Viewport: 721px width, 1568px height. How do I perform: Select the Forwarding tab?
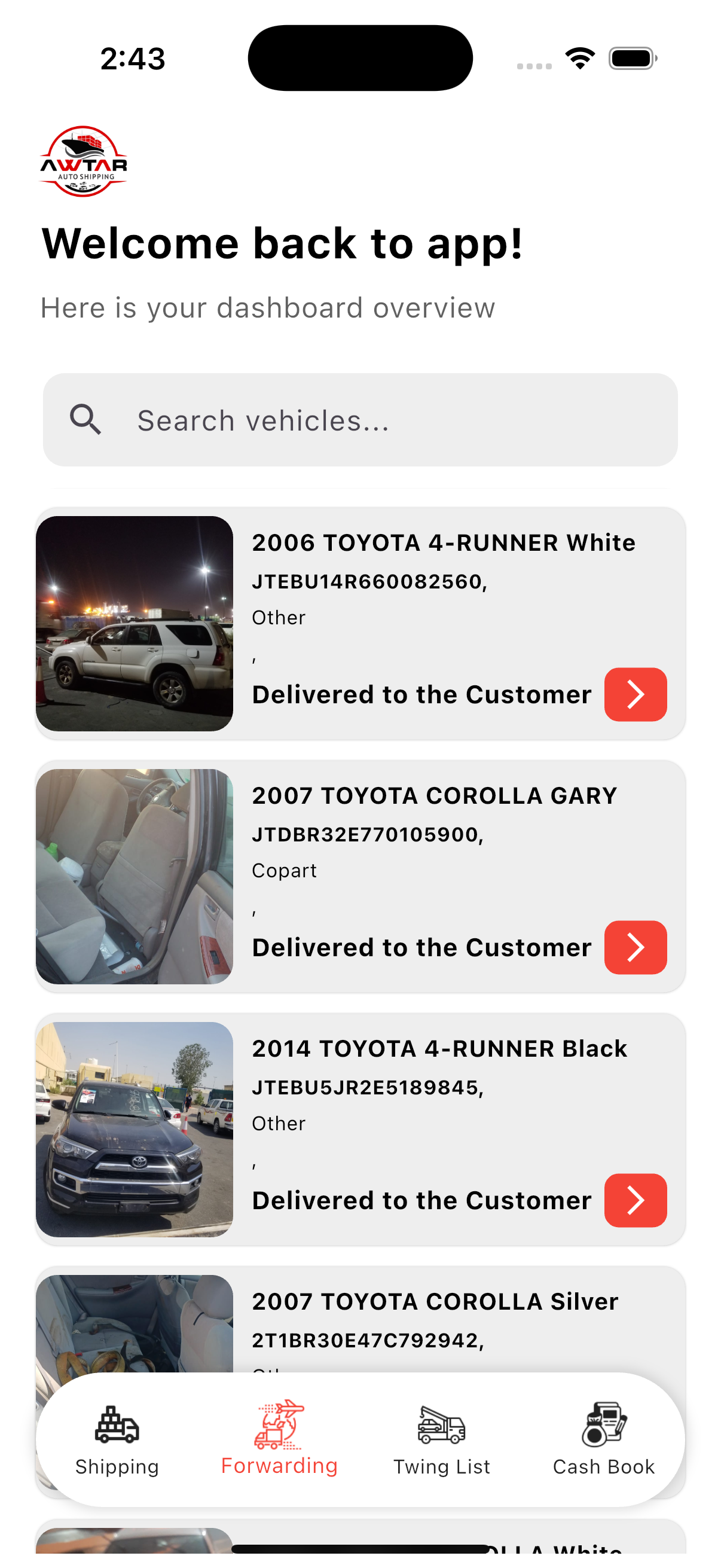coord(279,1440)
